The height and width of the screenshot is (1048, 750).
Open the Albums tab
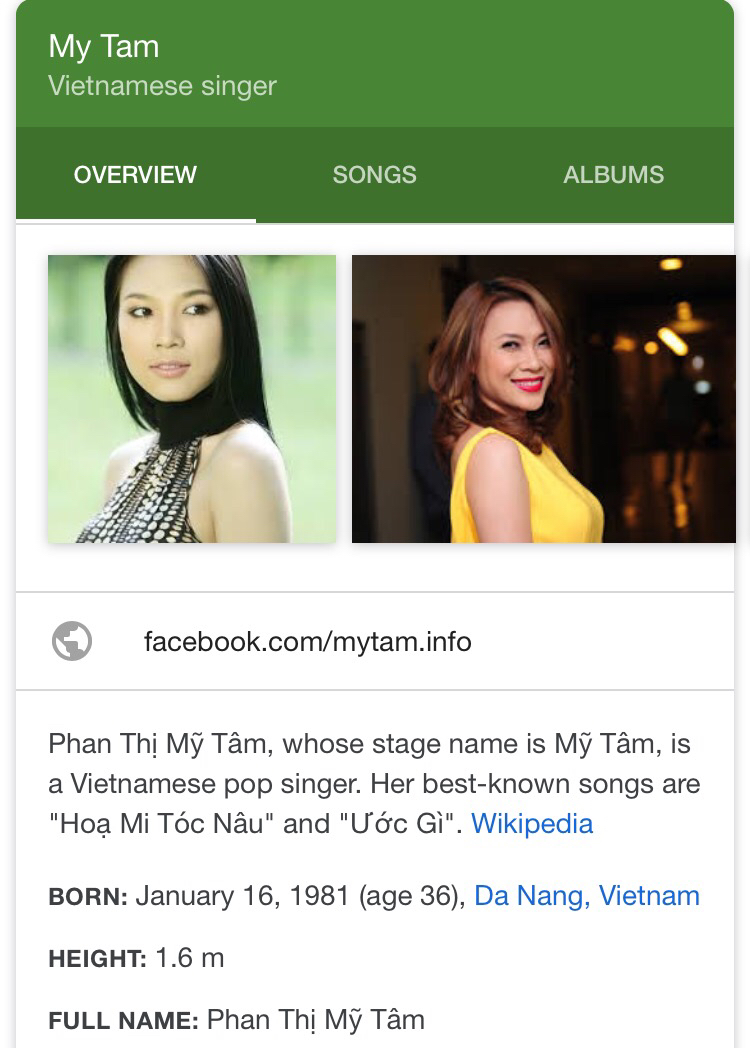(x=613, y=175)
